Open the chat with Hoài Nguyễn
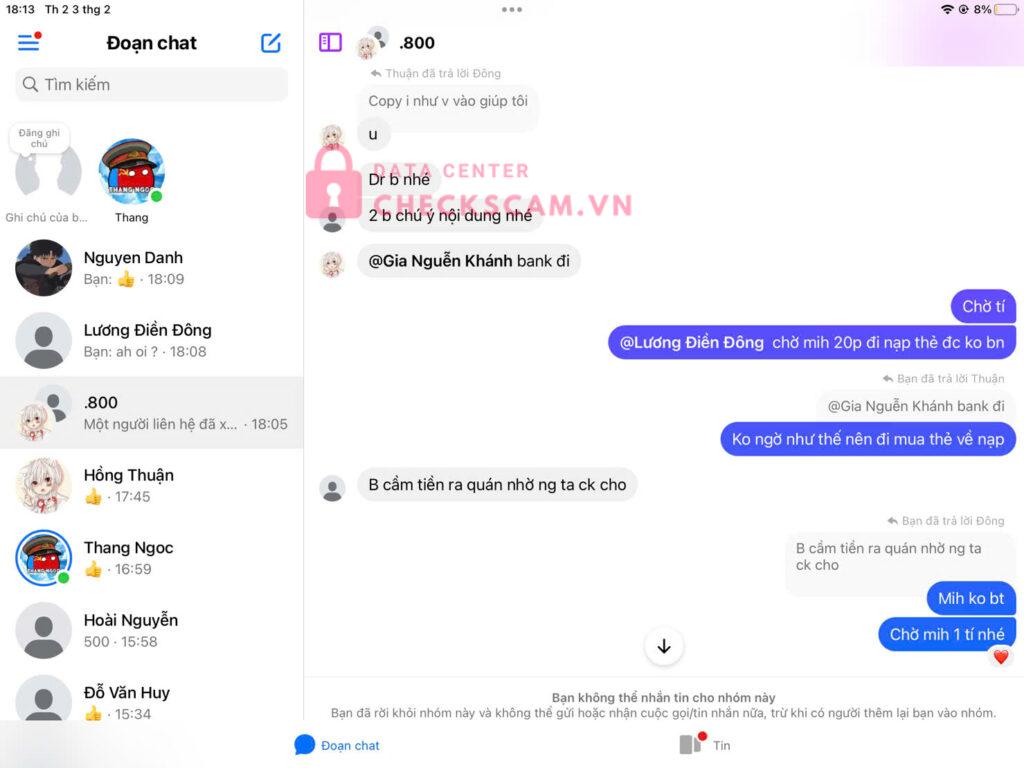Viewport: 1024px width, 768px height. [152, 630]
